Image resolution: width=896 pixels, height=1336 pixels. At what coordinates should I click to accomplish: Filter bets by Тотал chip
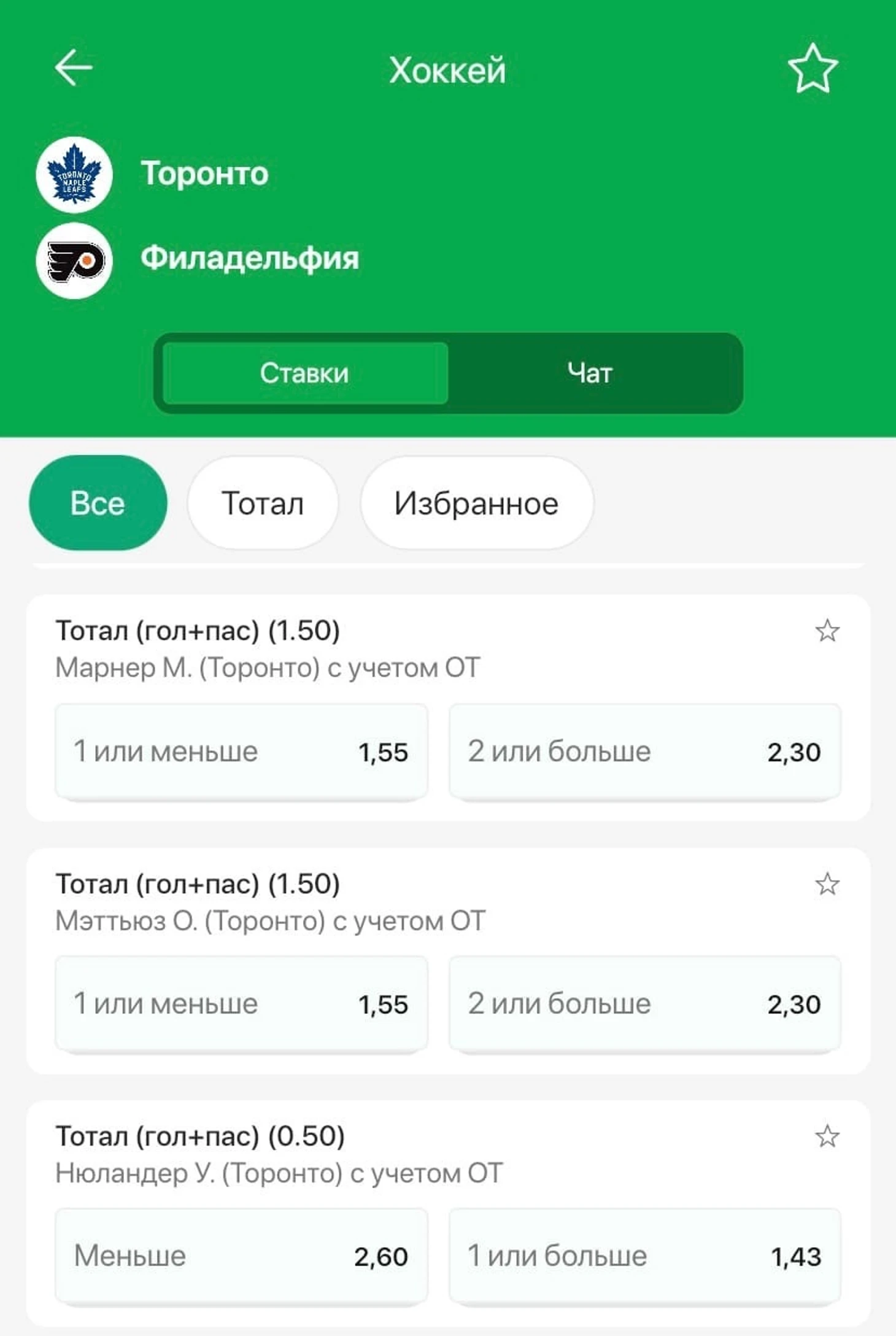coord(263,503)
